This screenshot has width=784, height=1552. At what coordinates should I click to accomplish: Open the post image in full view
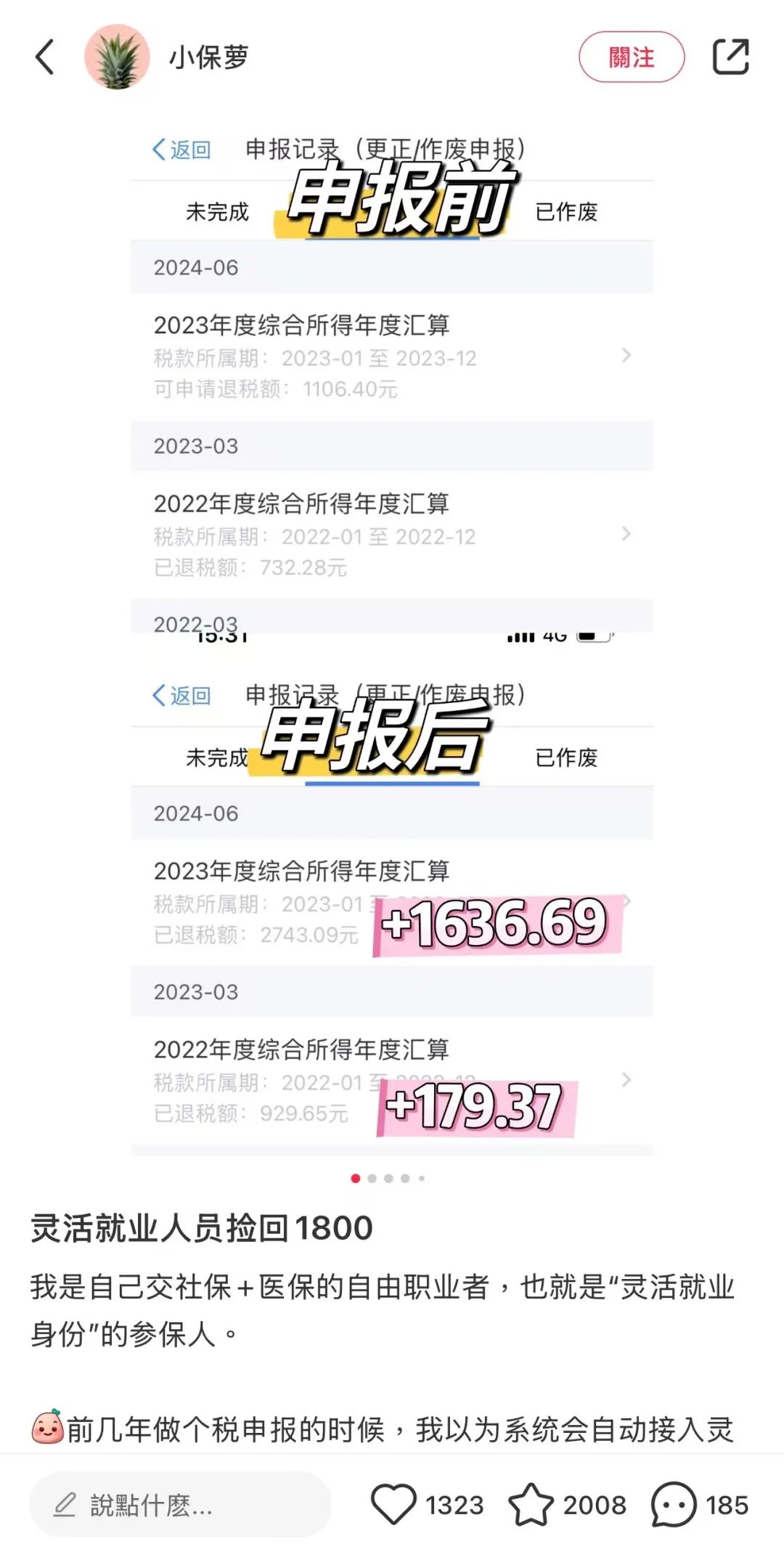coord(392,639)
